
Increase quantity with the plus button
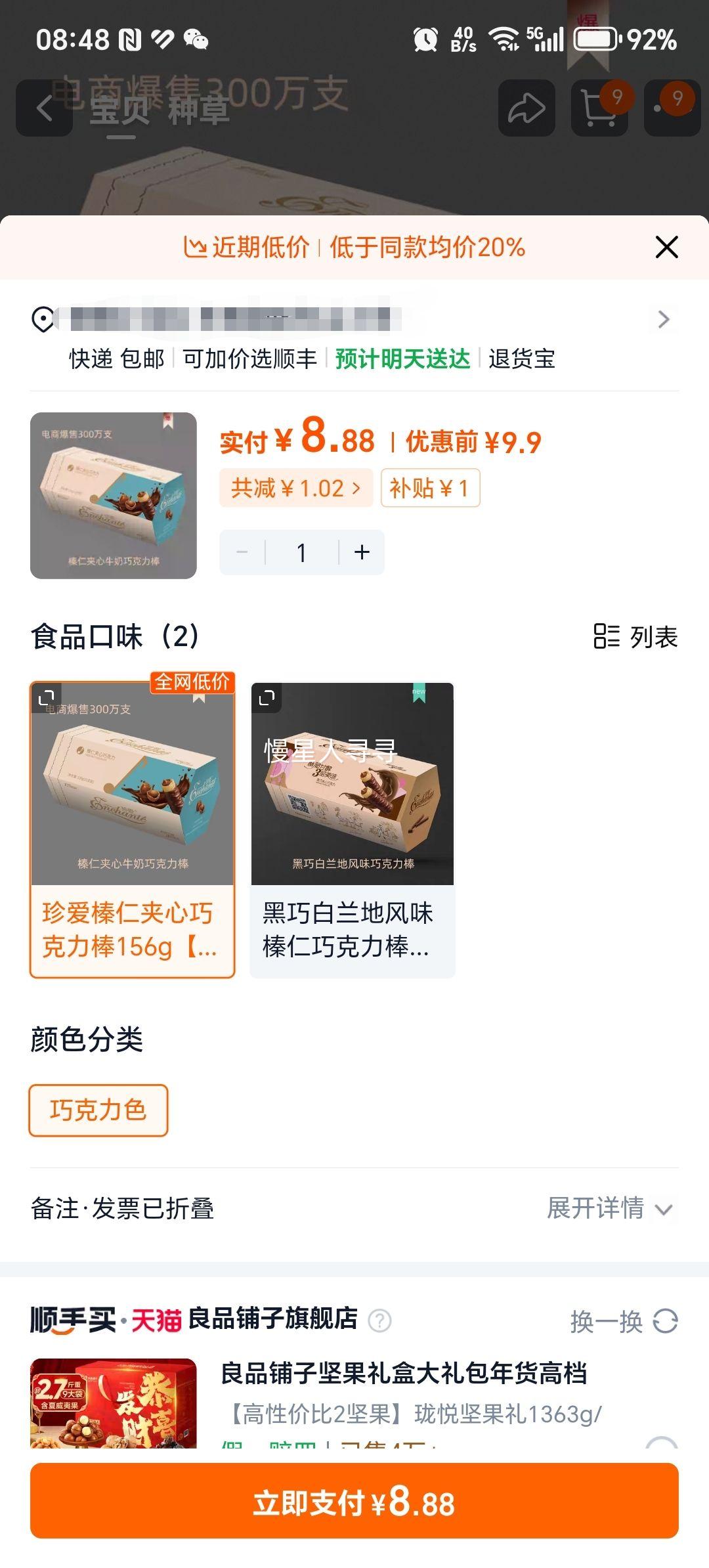point(360,552)
